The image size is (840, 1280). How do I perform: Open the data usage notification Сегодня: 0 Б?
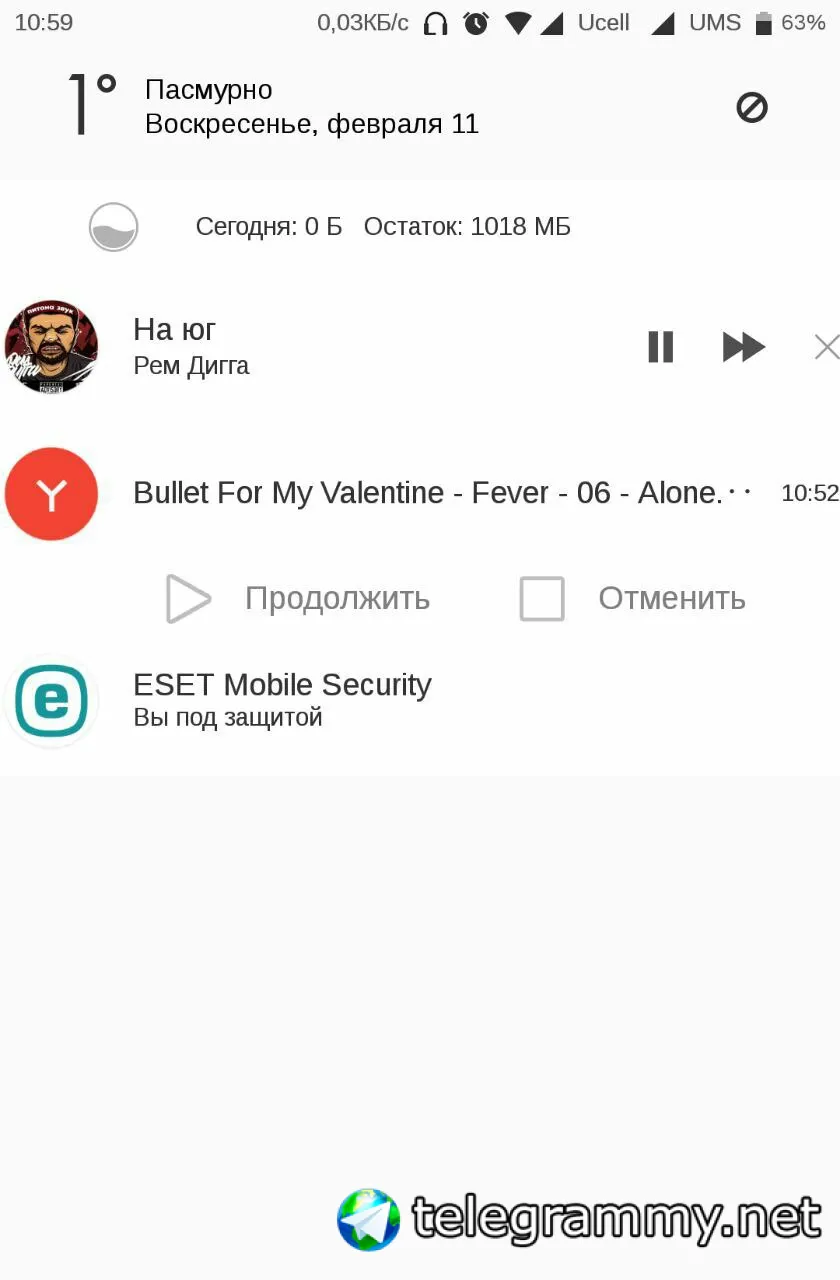(382, 227)
